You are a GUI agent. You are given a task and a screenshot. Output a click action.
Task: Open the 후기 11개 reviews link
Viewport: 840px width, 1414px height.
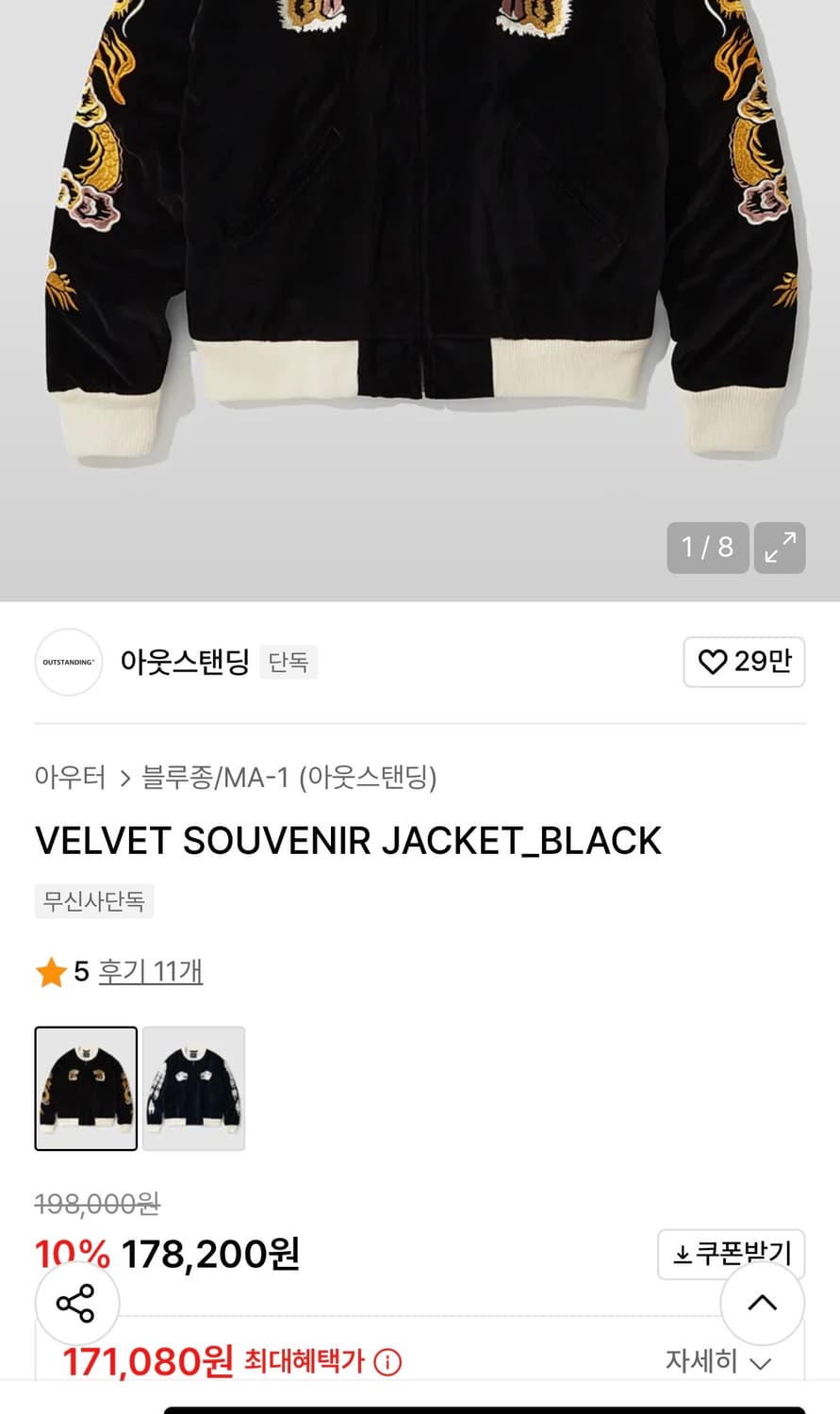(151, 972)
